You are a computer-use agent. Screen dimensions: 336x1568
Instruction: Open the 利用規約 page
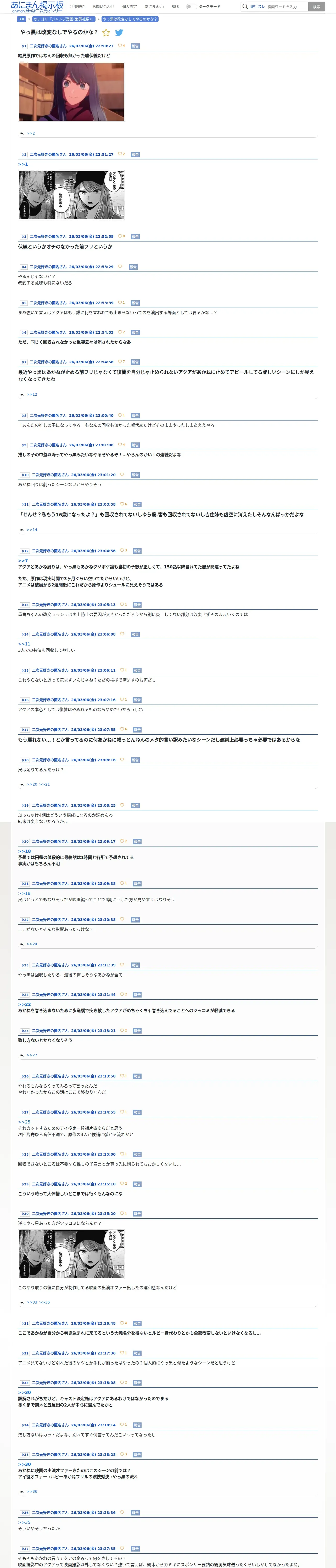[77, 7]
